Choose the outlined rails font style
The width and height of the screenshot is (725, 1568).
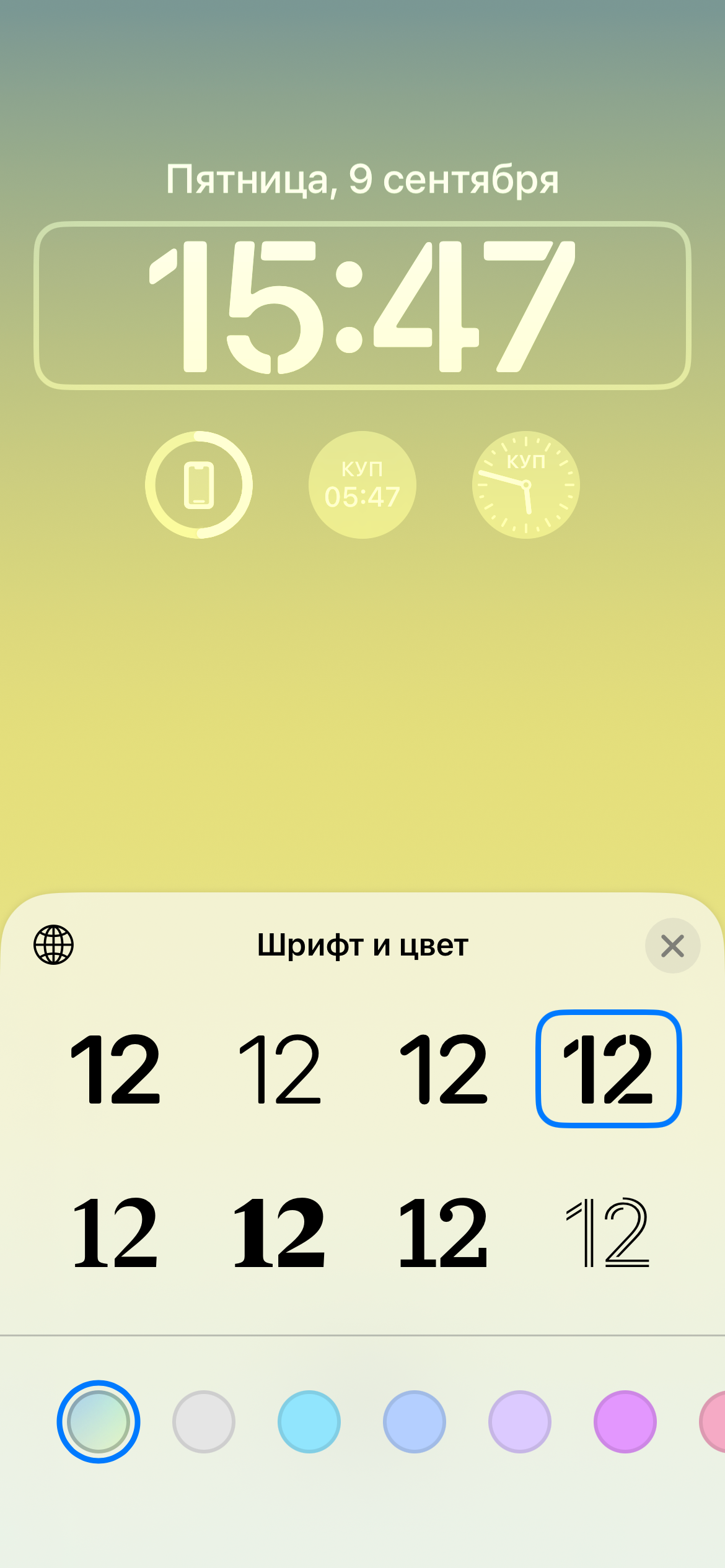pyautogui.click(x=609, y=1232)
